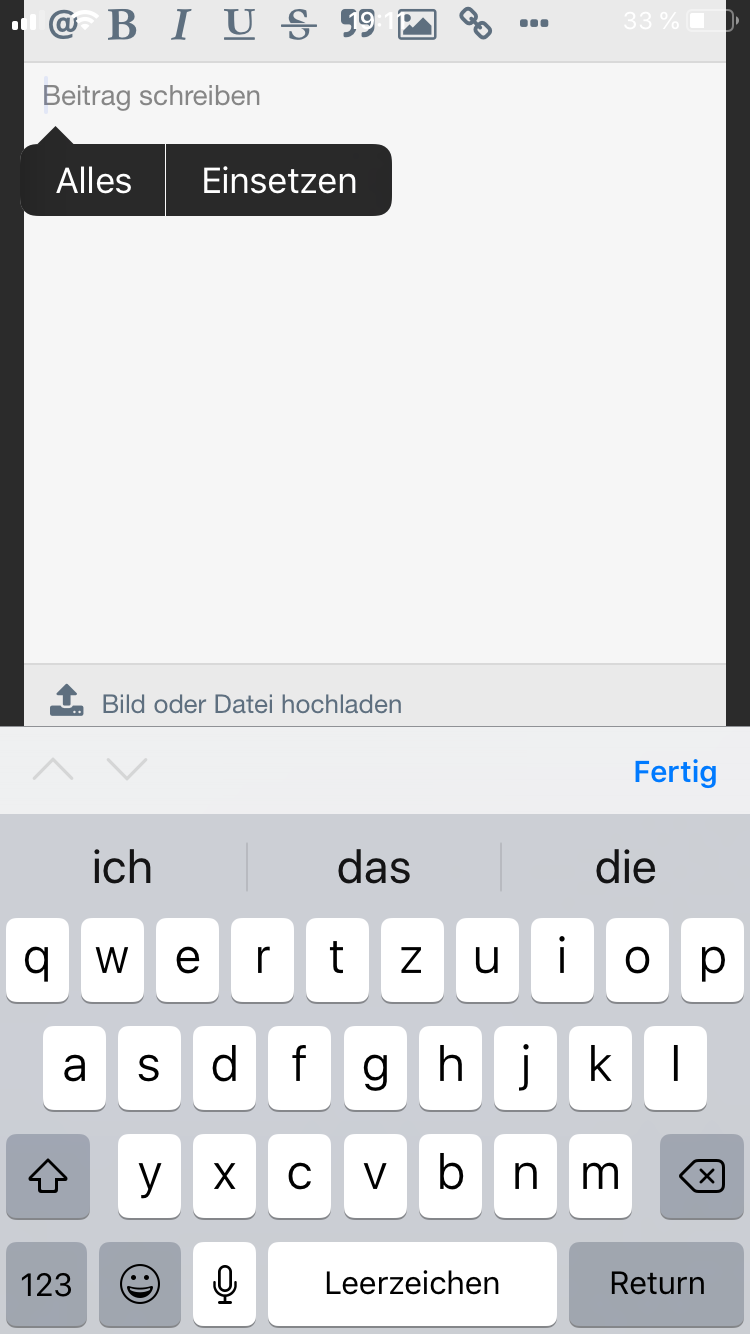Choose 'Einsetzen' to paste
The height and width of the screenshot is (1334, 750).
click(x=279, y=181)
